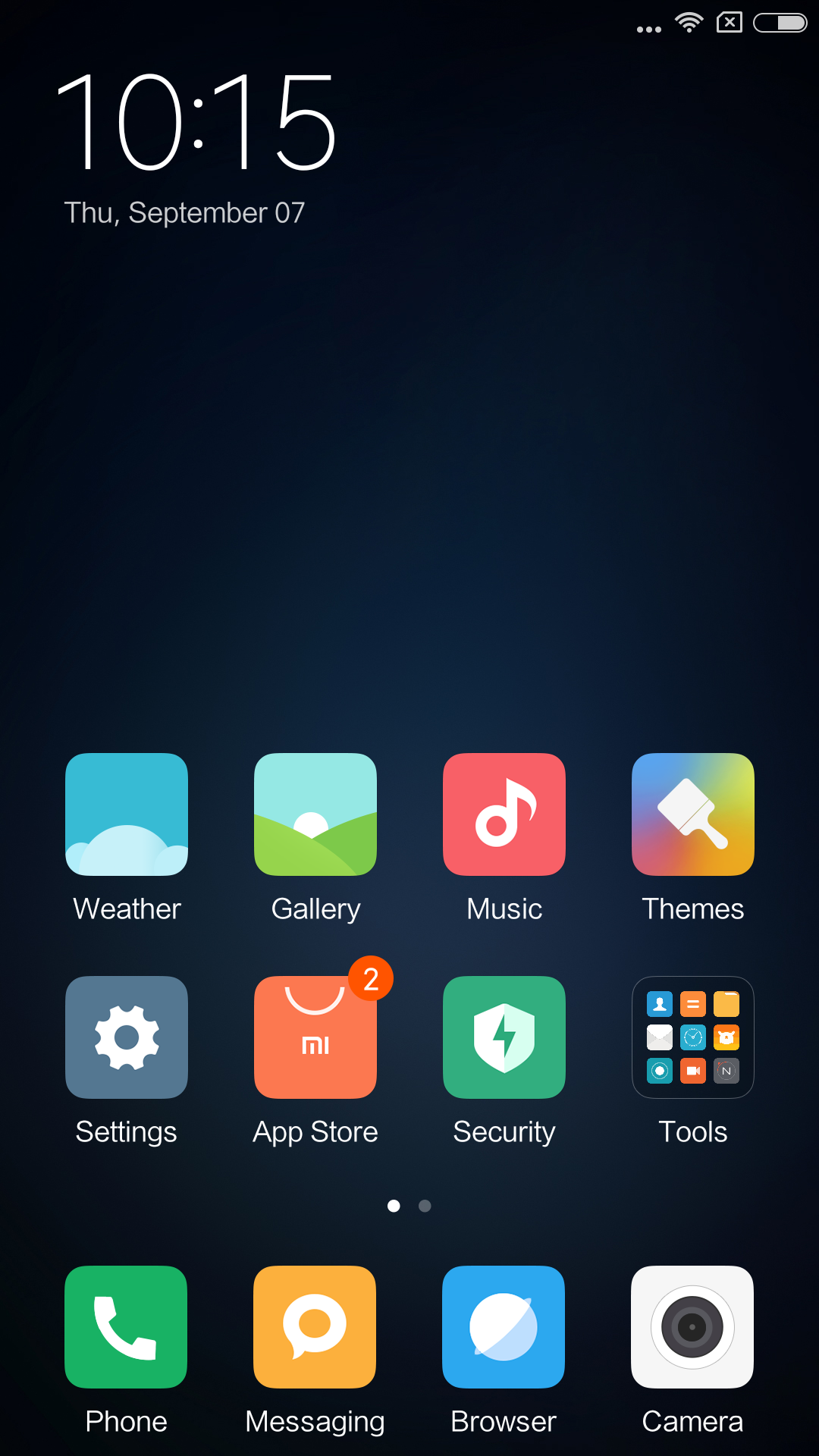
Task: Open the Weather app
Action: click(x=127, y=814)
